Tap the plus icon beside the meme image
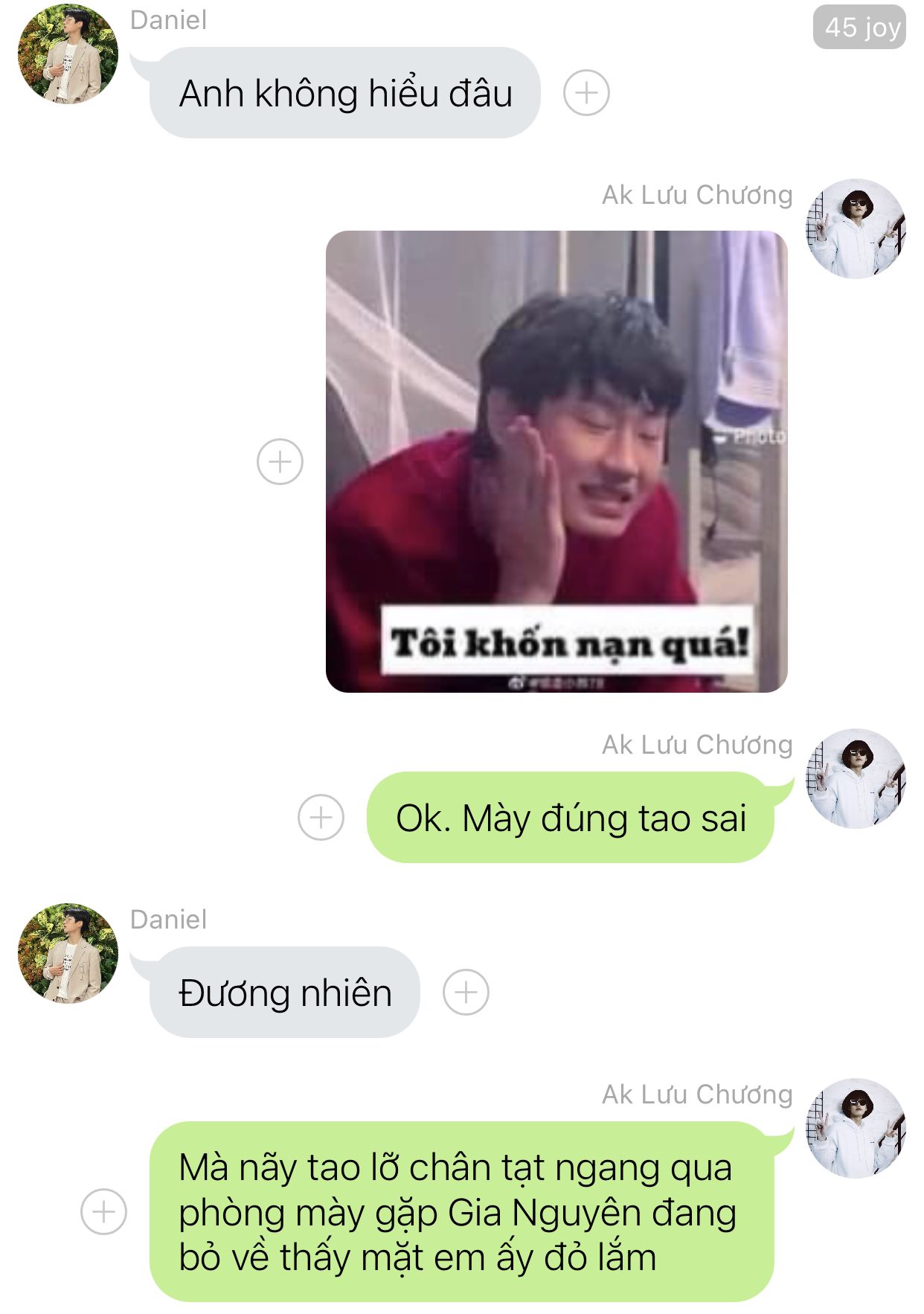The height and width of the screenshot is (1314, 924). [x=280, y=462]
